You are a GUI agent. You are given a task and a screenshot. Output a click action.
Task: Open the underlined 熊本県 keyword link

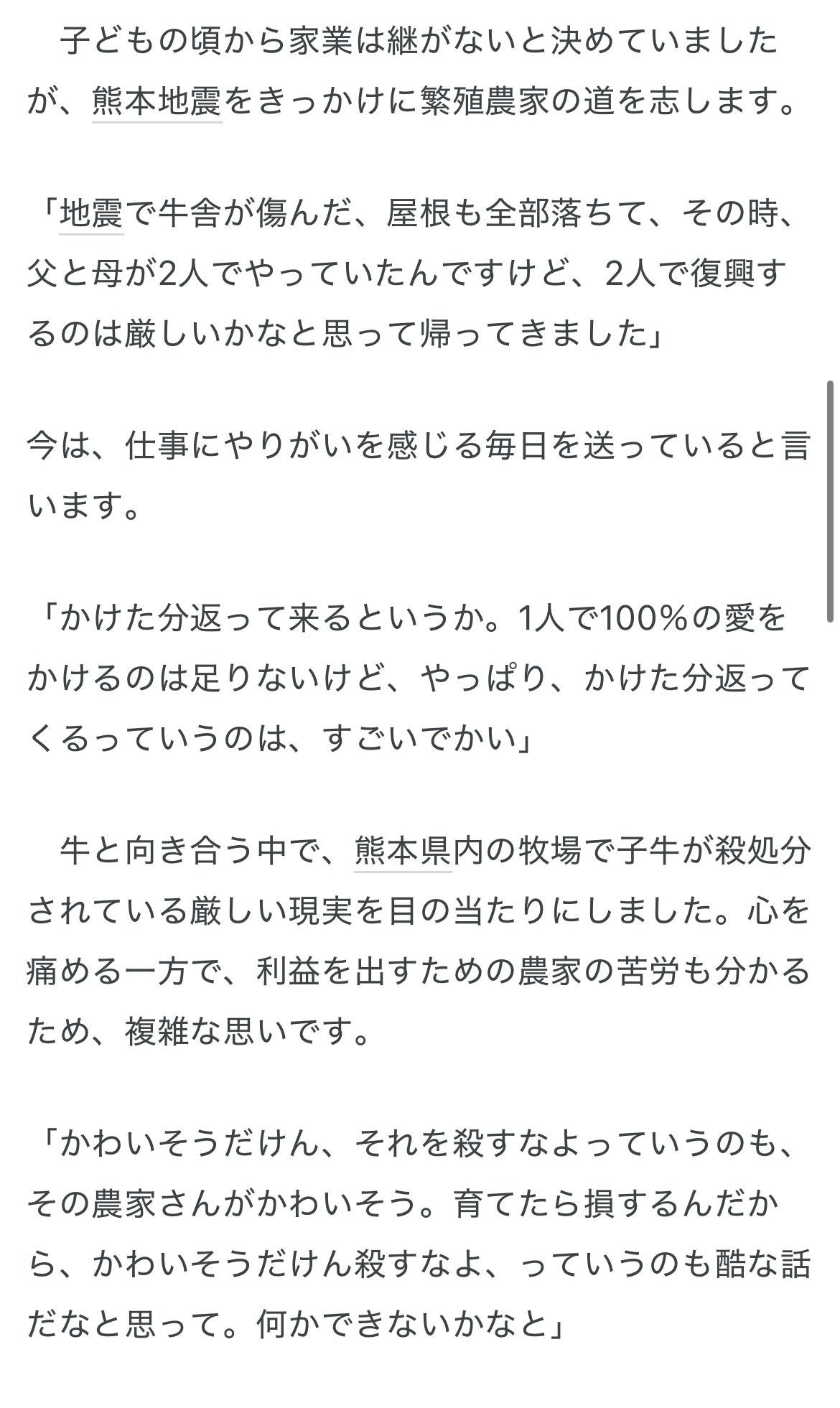point(403,852)
